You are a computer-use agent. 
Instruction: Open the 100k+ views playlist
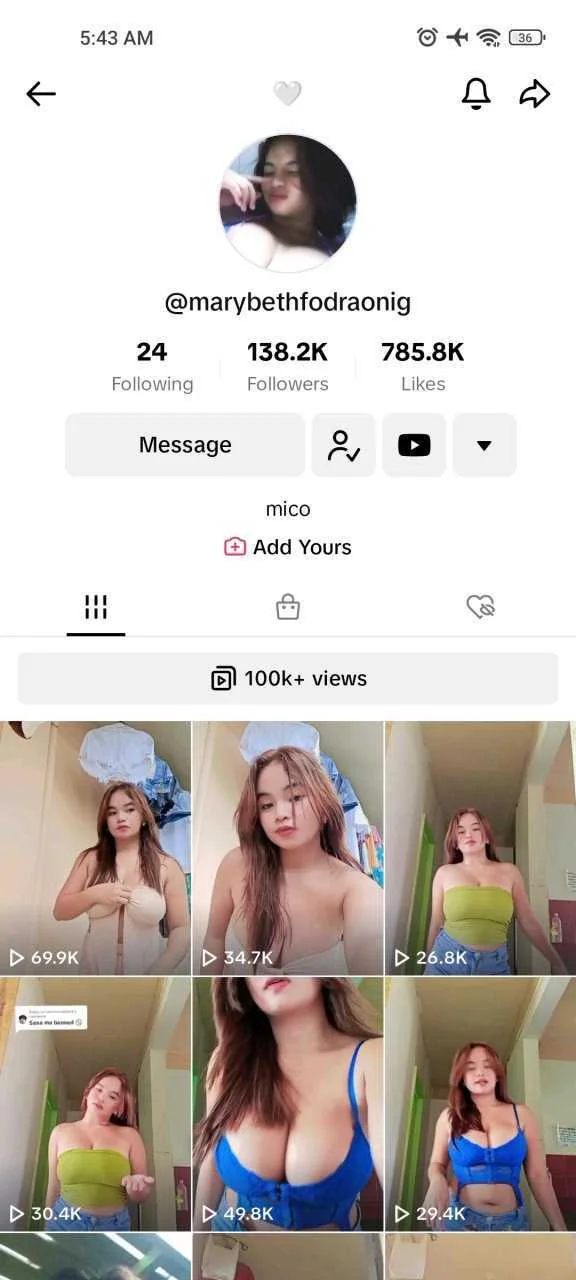288,678
